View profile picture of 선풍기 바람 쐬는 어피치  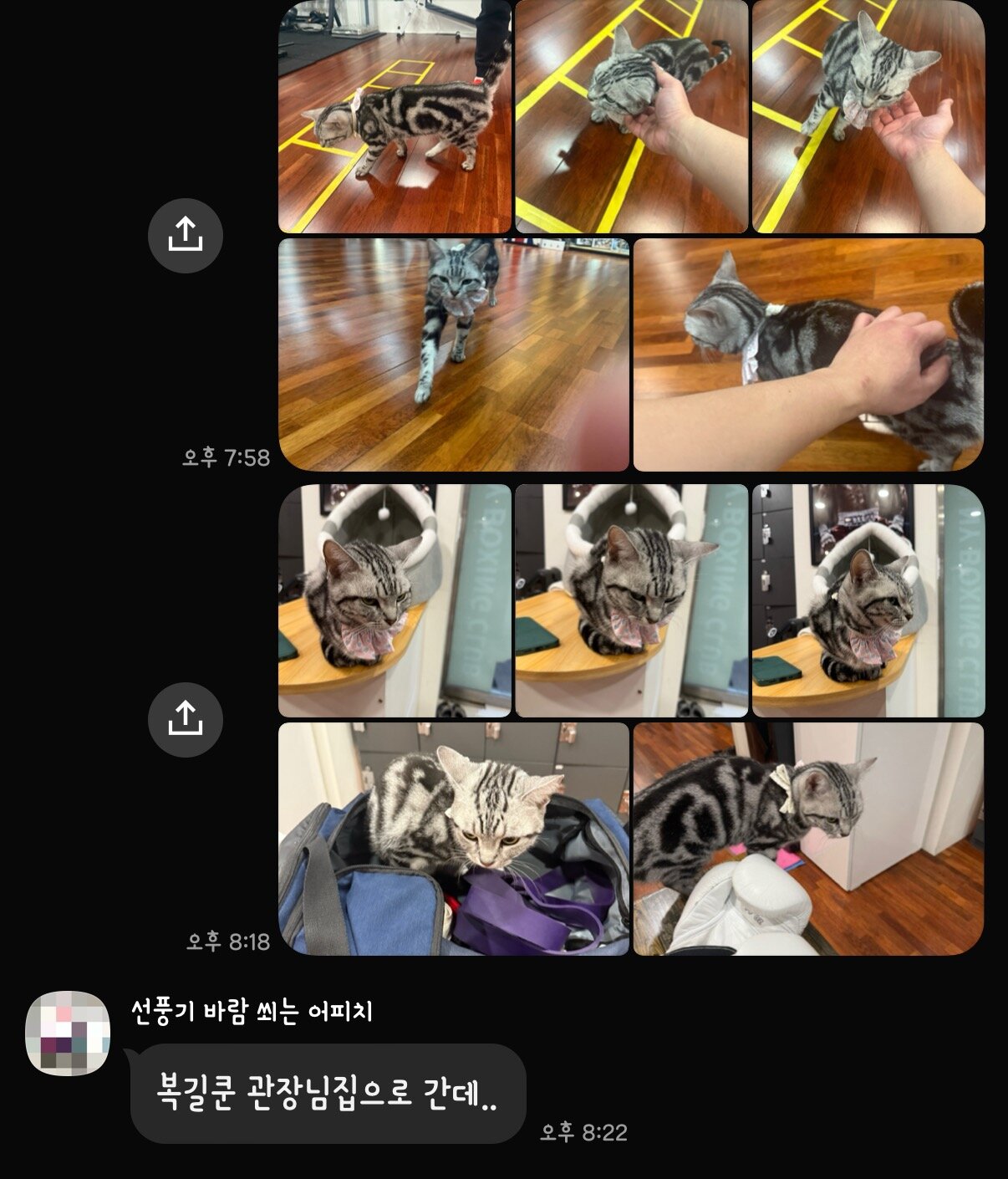[68, 1033]
